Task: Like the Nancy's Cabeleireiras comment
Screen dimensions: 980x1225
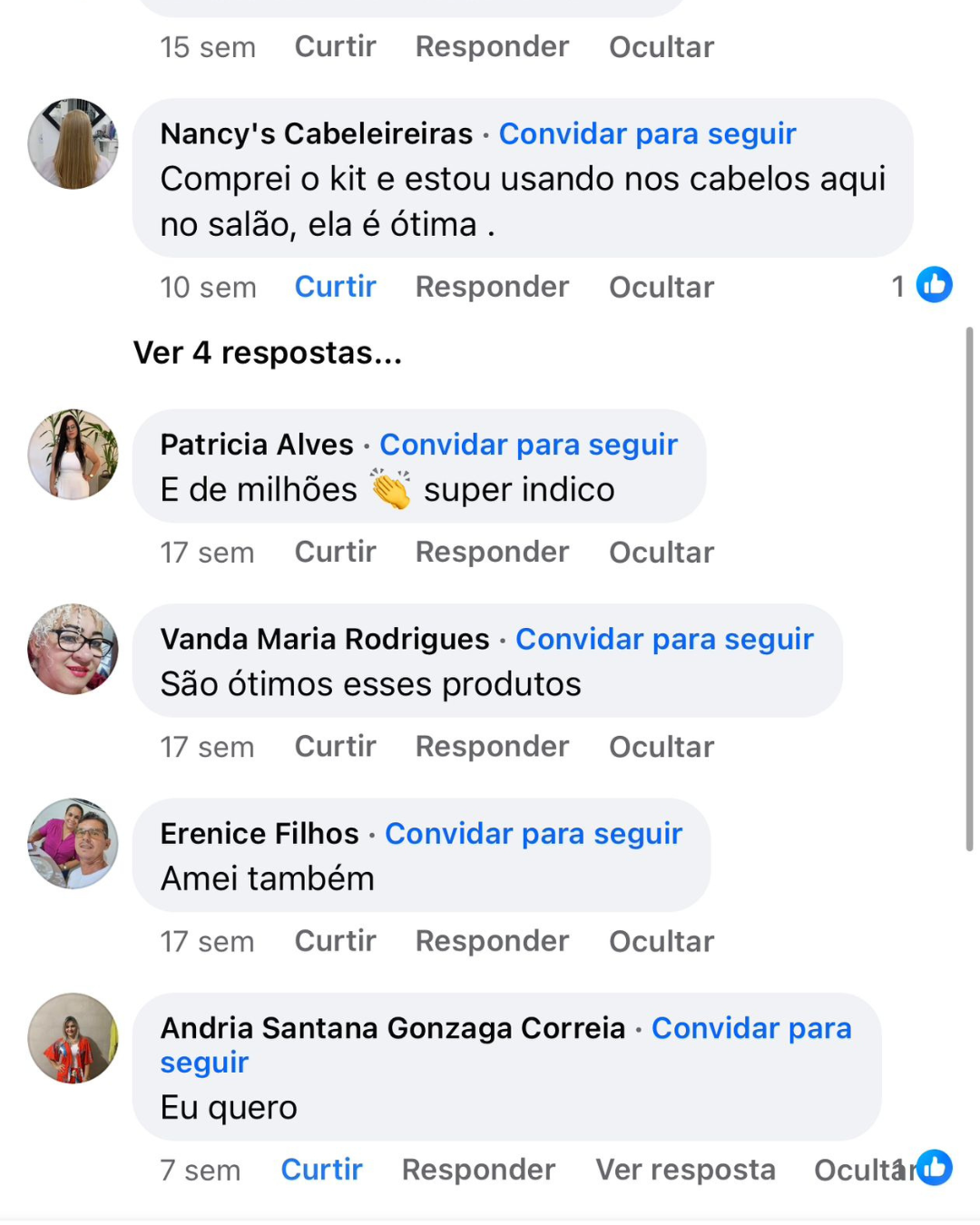Action: point(335,287)
